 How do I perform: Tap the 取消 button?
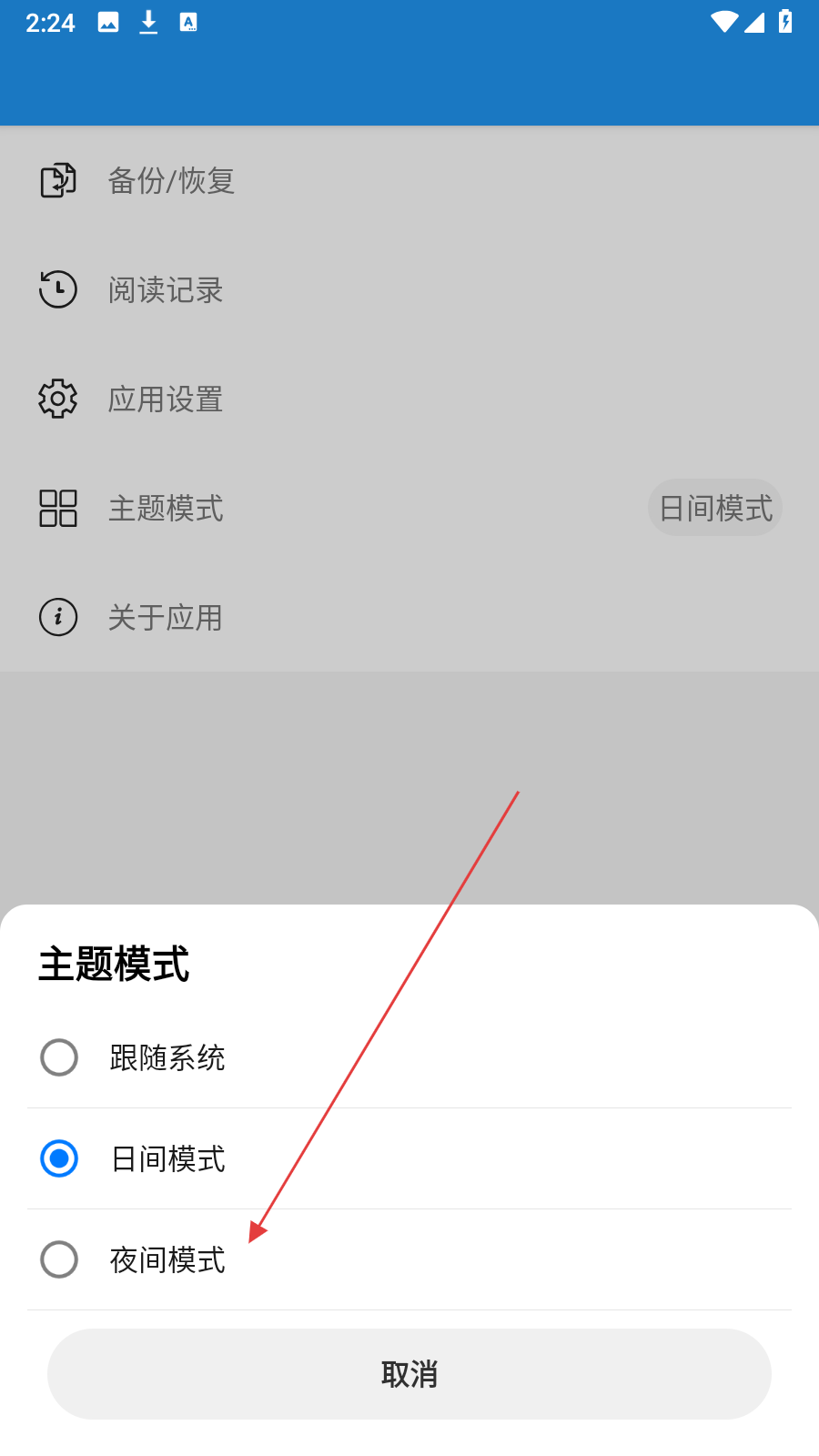coord(409,1374)
